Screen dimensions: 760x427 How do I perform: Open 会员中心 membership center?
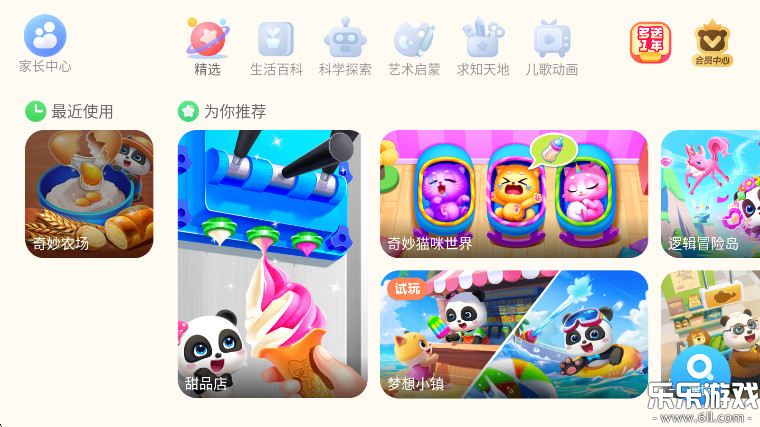713,43
